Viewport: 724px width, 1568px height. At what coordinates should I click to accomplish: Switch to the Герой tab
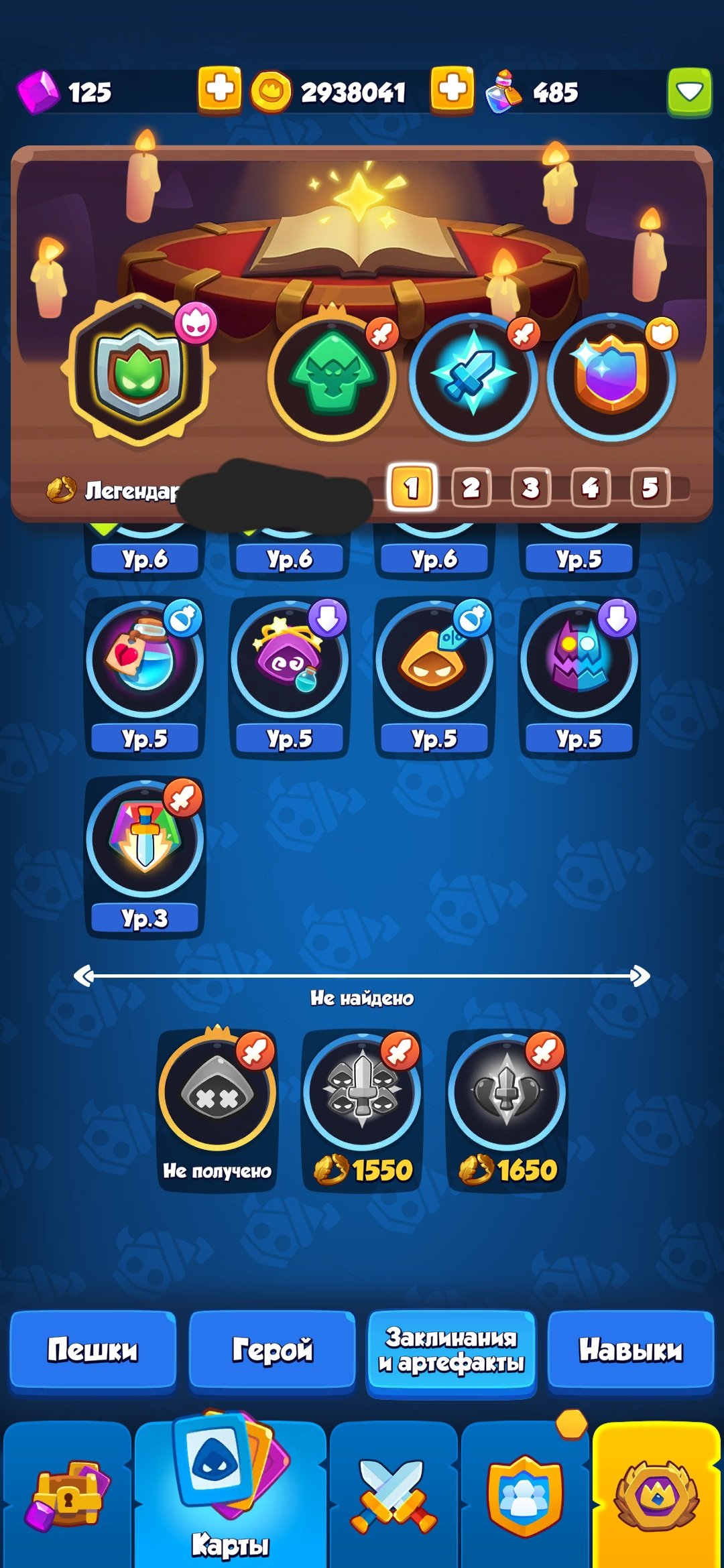click(272, 1350)
